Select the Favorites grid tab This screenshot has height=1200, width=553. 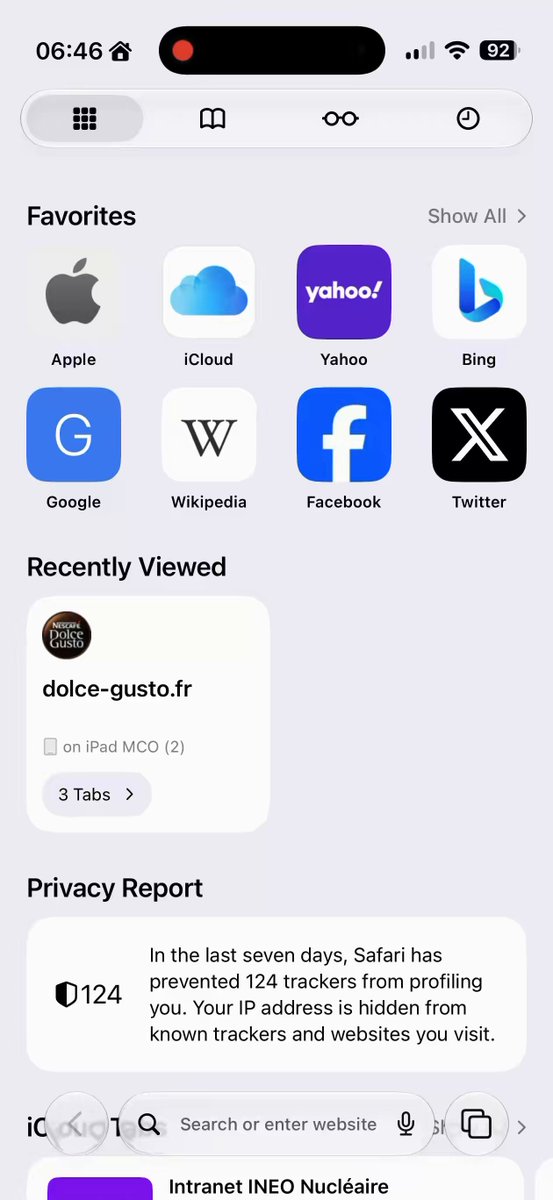85,119
